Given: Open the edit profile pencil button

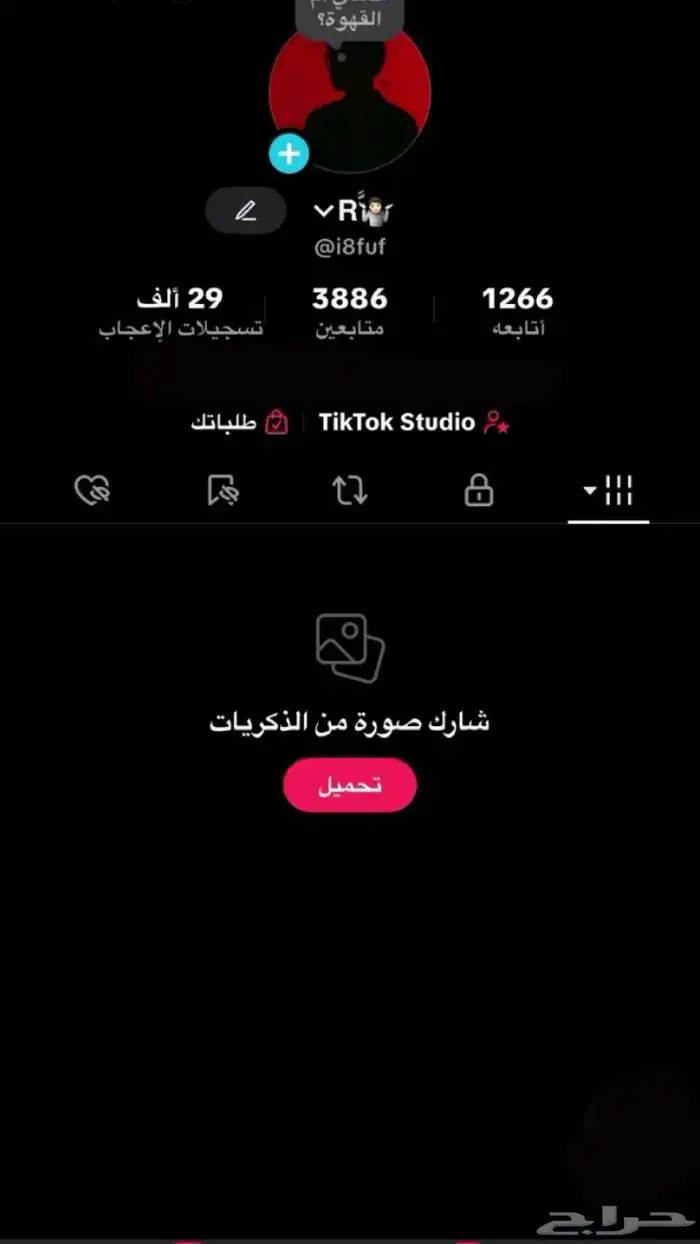Looking at the screenshot, I should tap(246, 211).
